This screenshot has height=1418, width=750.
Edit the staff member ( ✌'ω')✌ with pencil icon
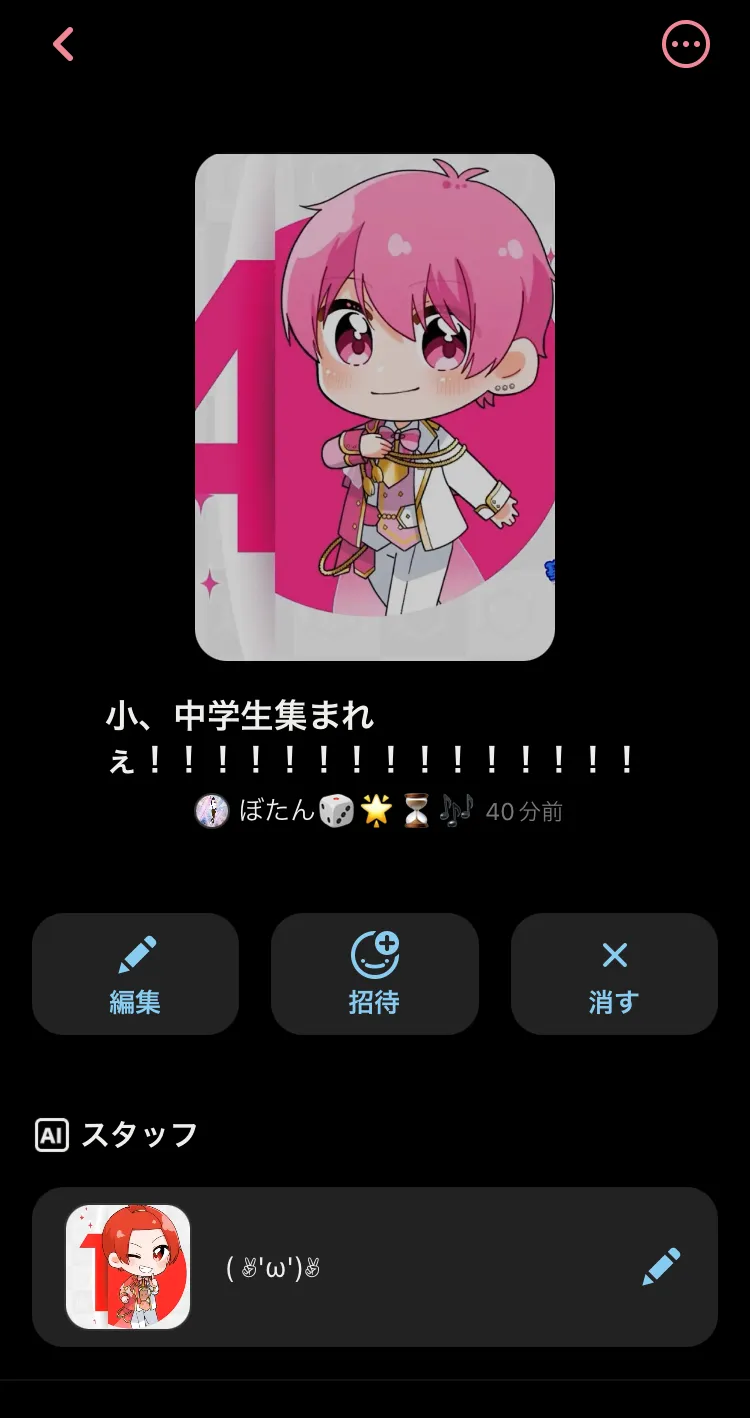(x=661, y=1267)
